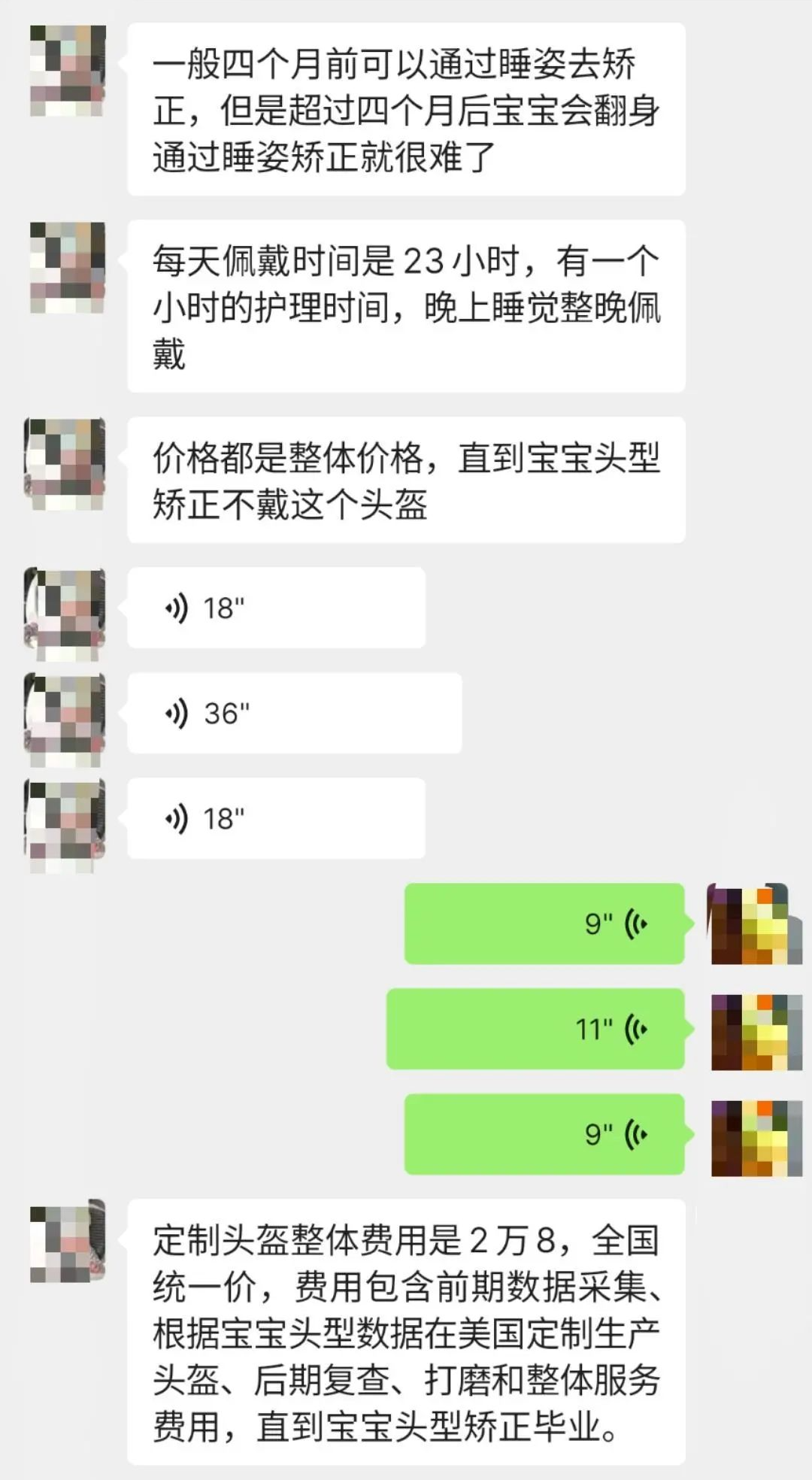Open avatar beside the 2万8 helmet cost message
The height and width of the screenshot is (1480, 812).
pos(67,1243)
